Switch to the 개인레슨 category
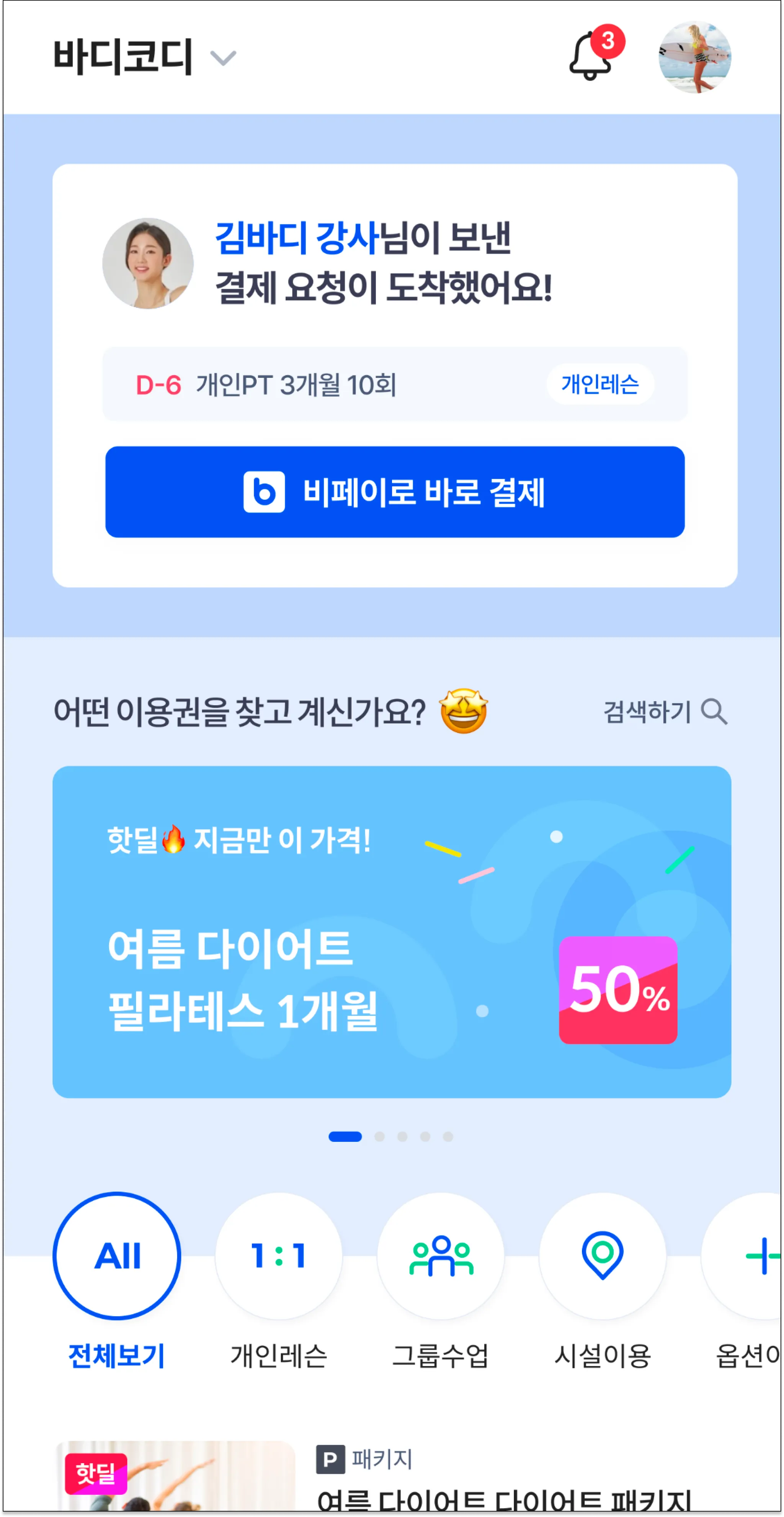Image resolution: width=784 pixels, height=1517 pixels. [x=278, y=1256]
